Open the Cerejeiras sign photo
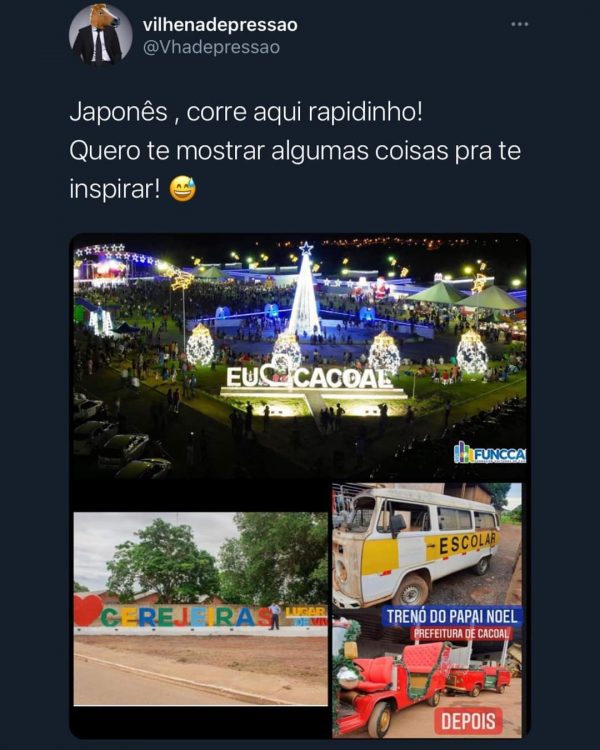This screenshot has height=750, width=600. (200, 608)
